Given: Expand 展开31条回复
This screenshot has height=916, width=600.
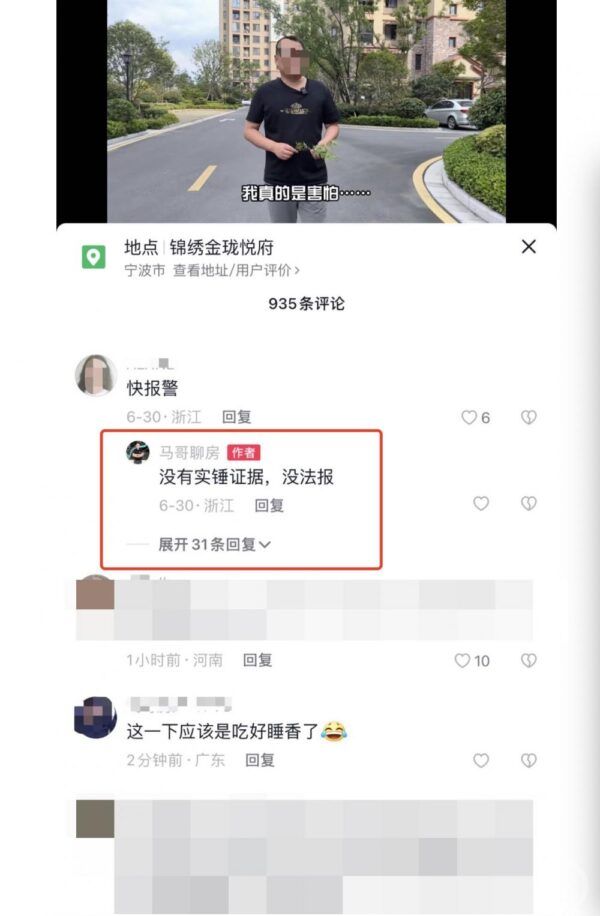Looking at the screenshot, I should (x=214, y=544).
